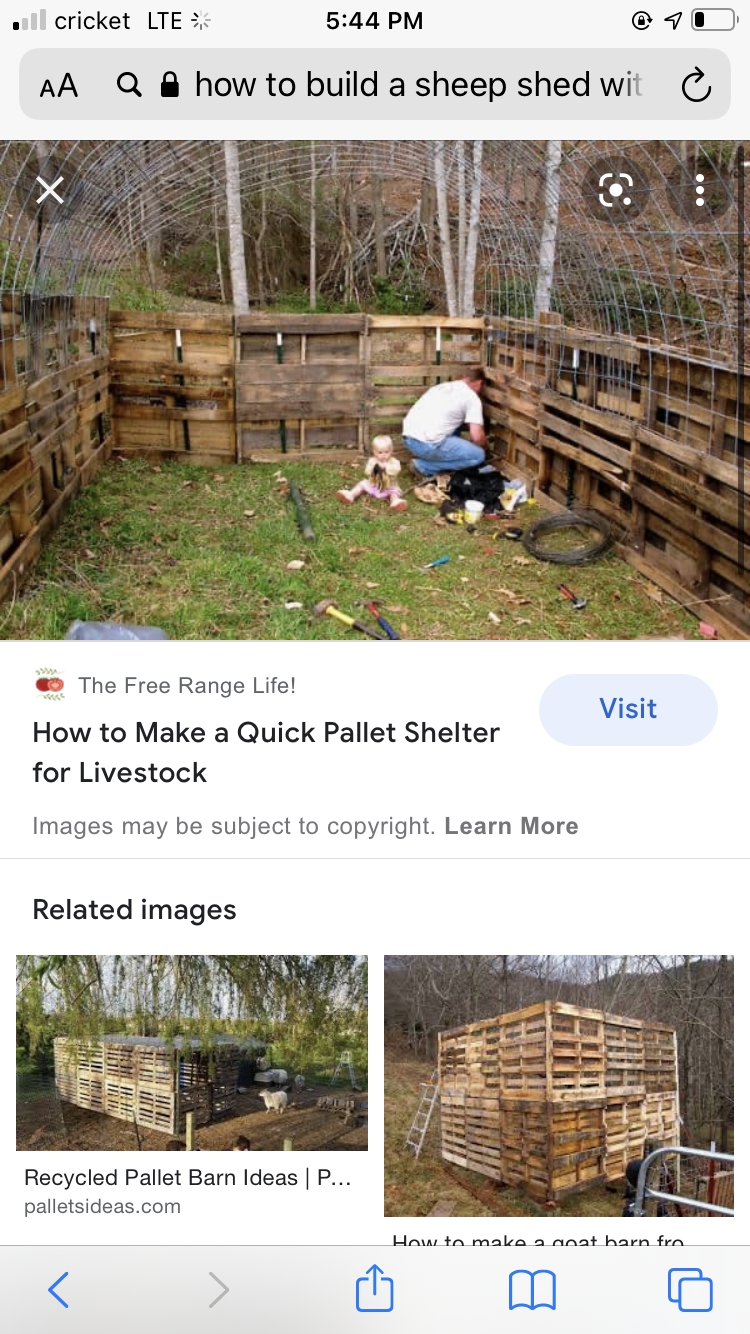Open the pallet shelter article title
The width and height of the screenshot is (750, 1334).
266,752
